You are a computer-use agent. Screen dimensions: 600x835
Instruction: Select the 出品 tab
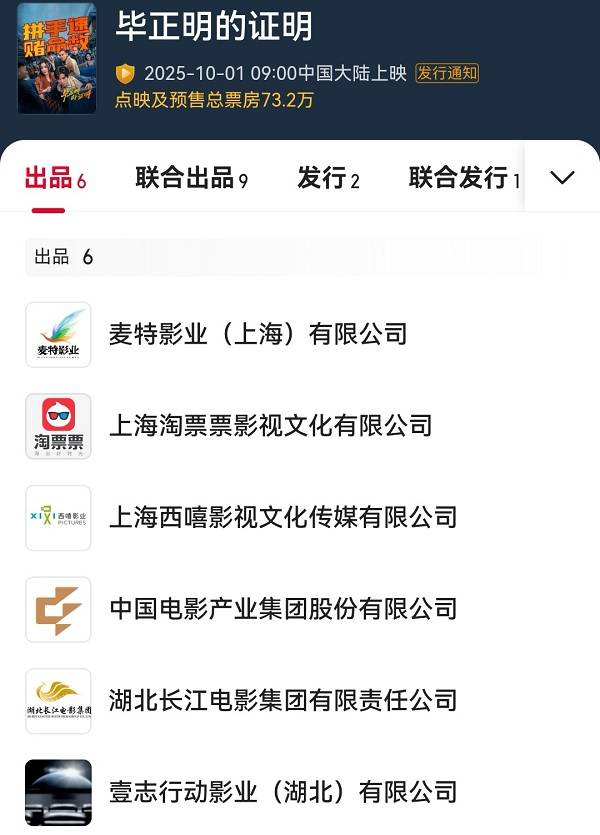[x=55, y=179]
